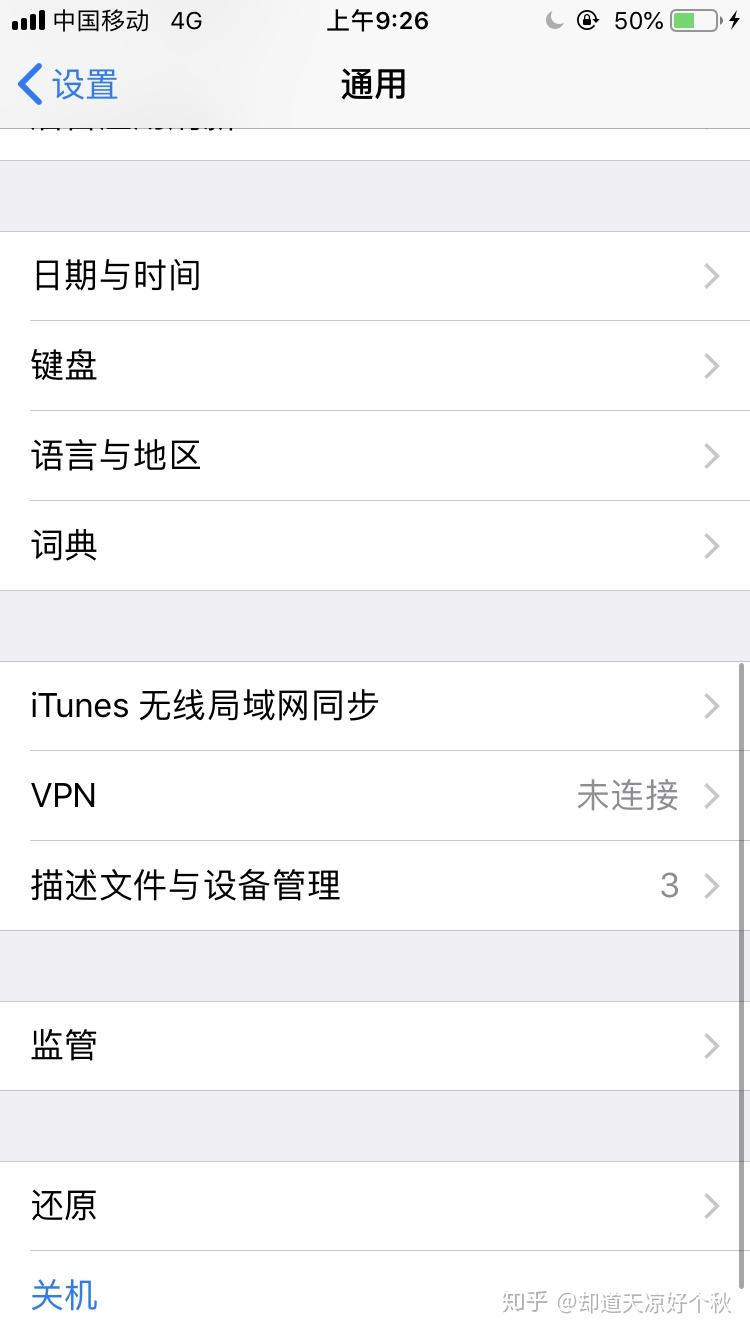Open the 监管 row

click(375, 1046)
